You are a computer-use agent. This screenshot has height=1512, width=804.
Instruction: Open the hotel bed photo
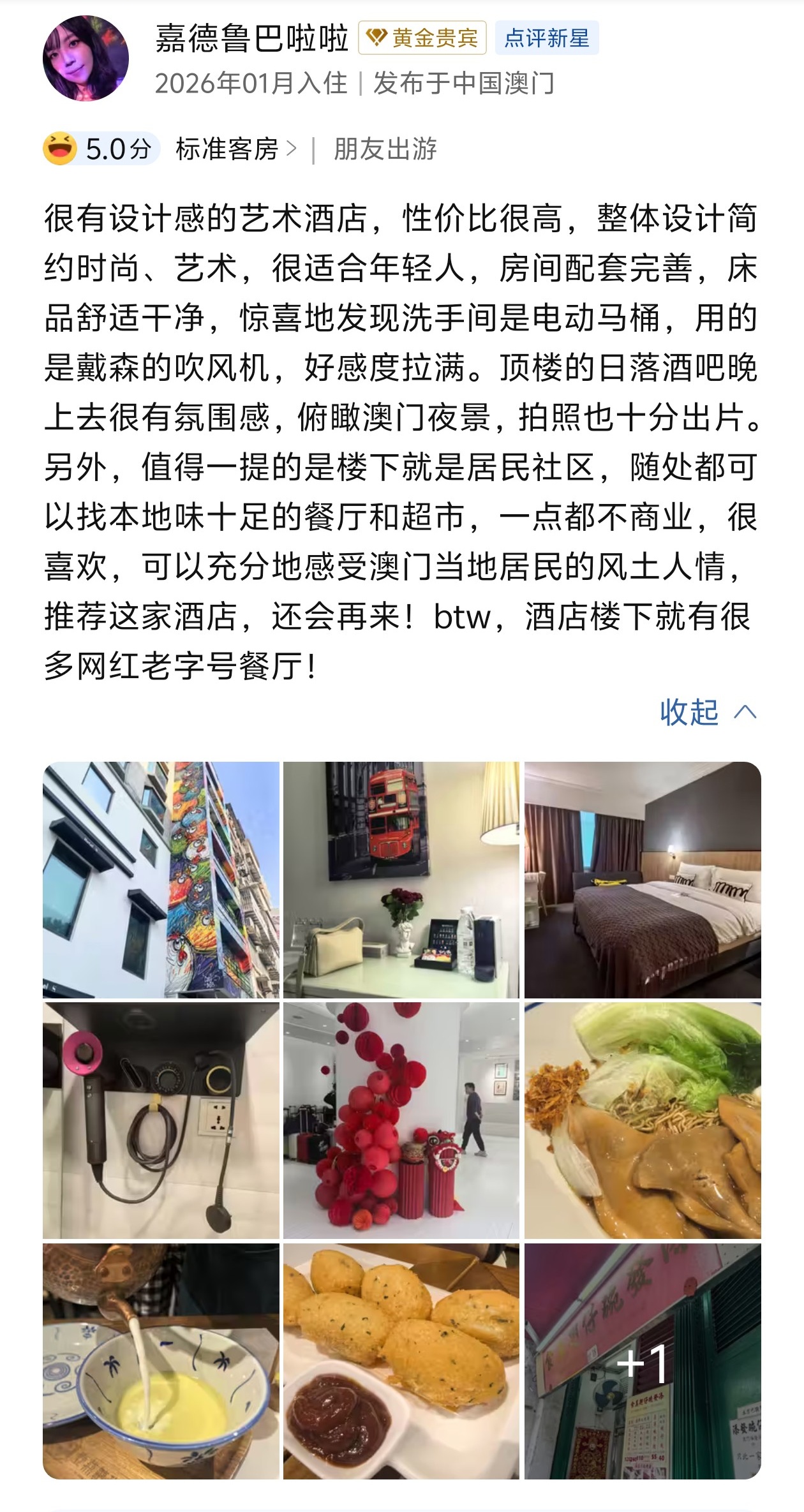click(x=643, y=879)
